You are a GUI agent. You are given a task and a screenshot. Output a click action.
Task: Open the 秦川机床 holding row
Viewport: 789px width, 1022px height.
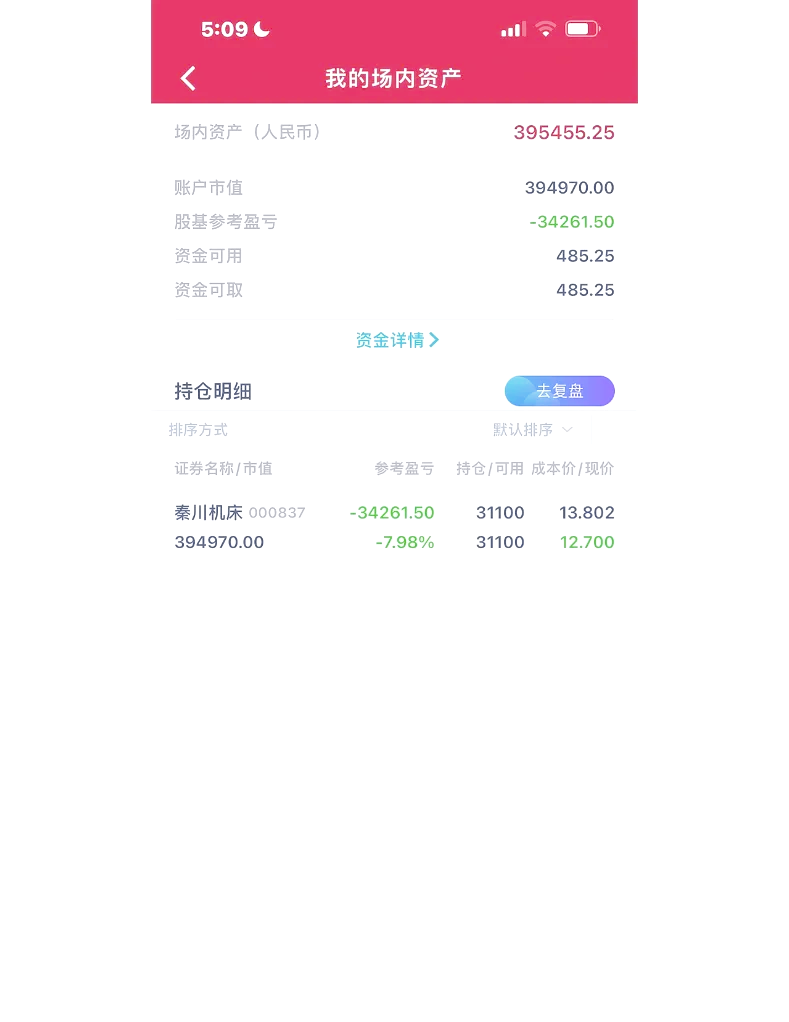pos(394,527)
